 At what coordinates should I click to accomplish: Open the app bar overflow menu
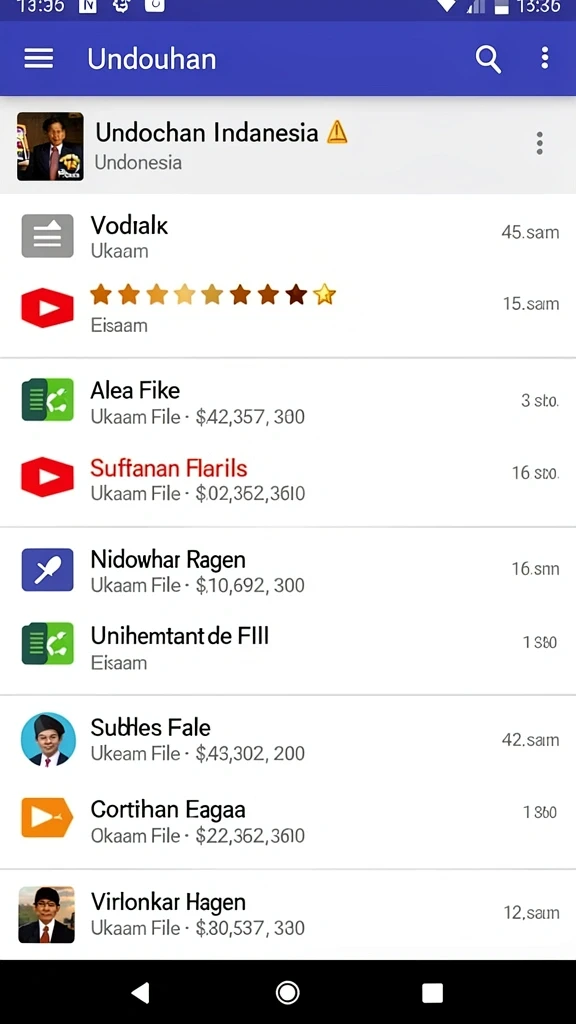tap(545, 58)
